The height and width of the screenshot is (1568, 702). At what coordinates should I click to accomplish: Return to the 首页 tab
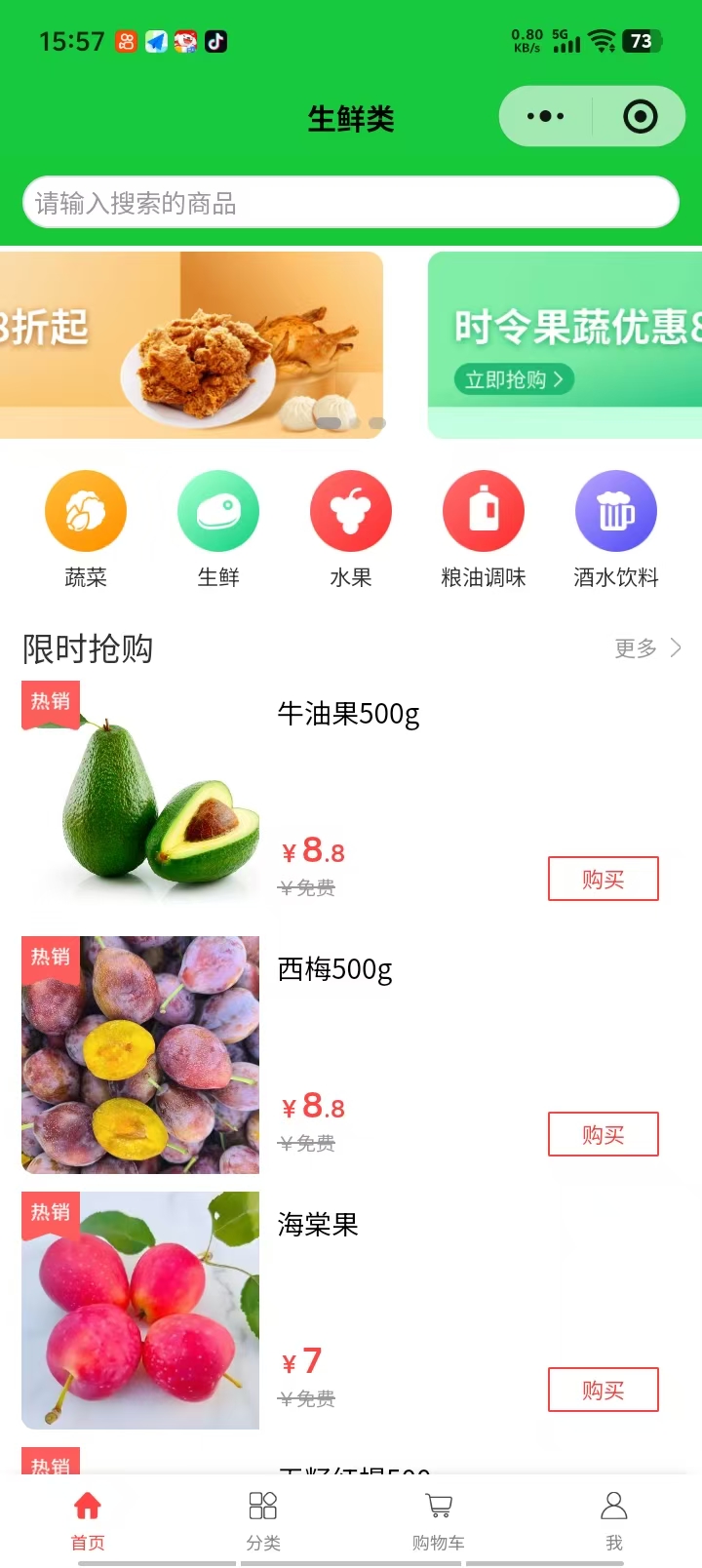[88, 1519]
